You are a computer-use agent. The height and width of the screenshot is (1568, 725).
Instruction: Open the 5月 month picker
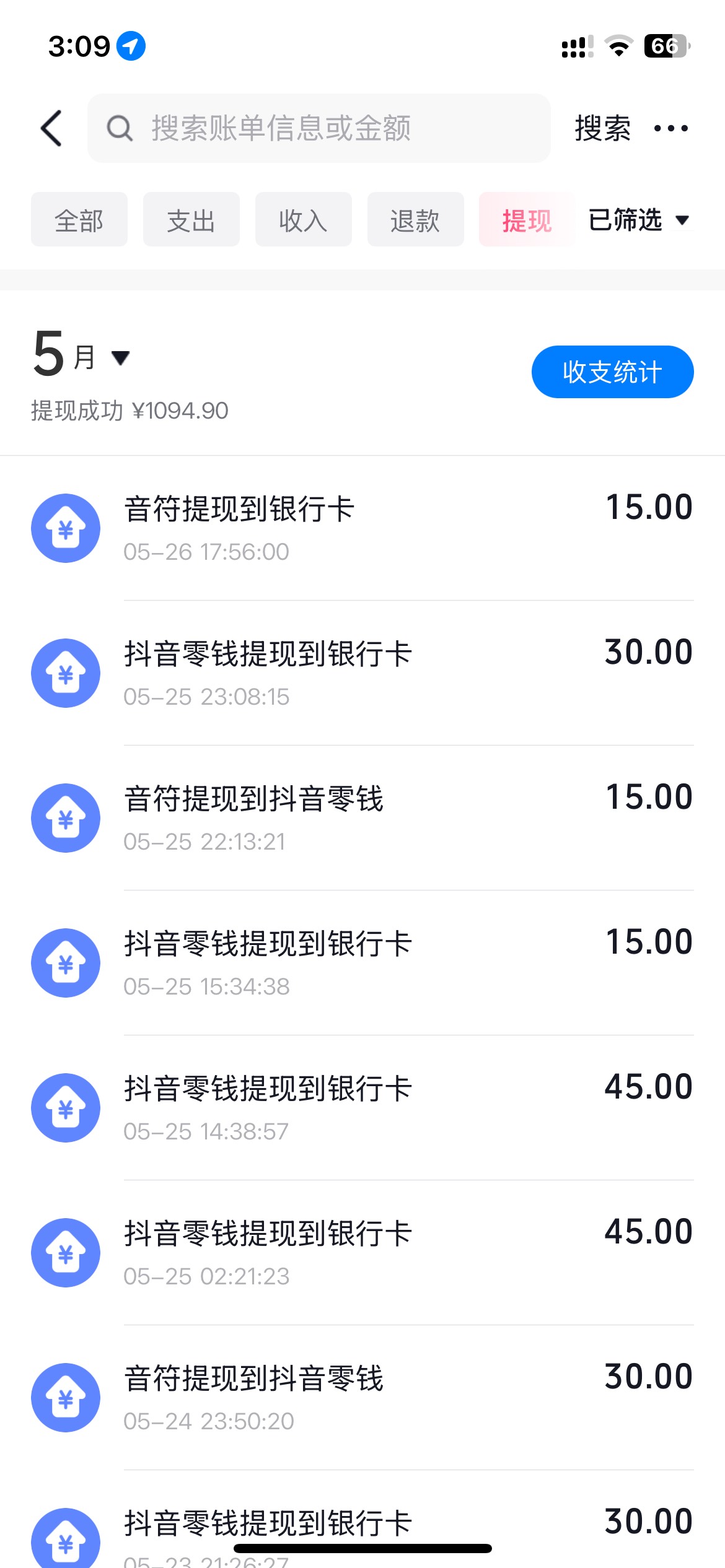click(81, 354)
